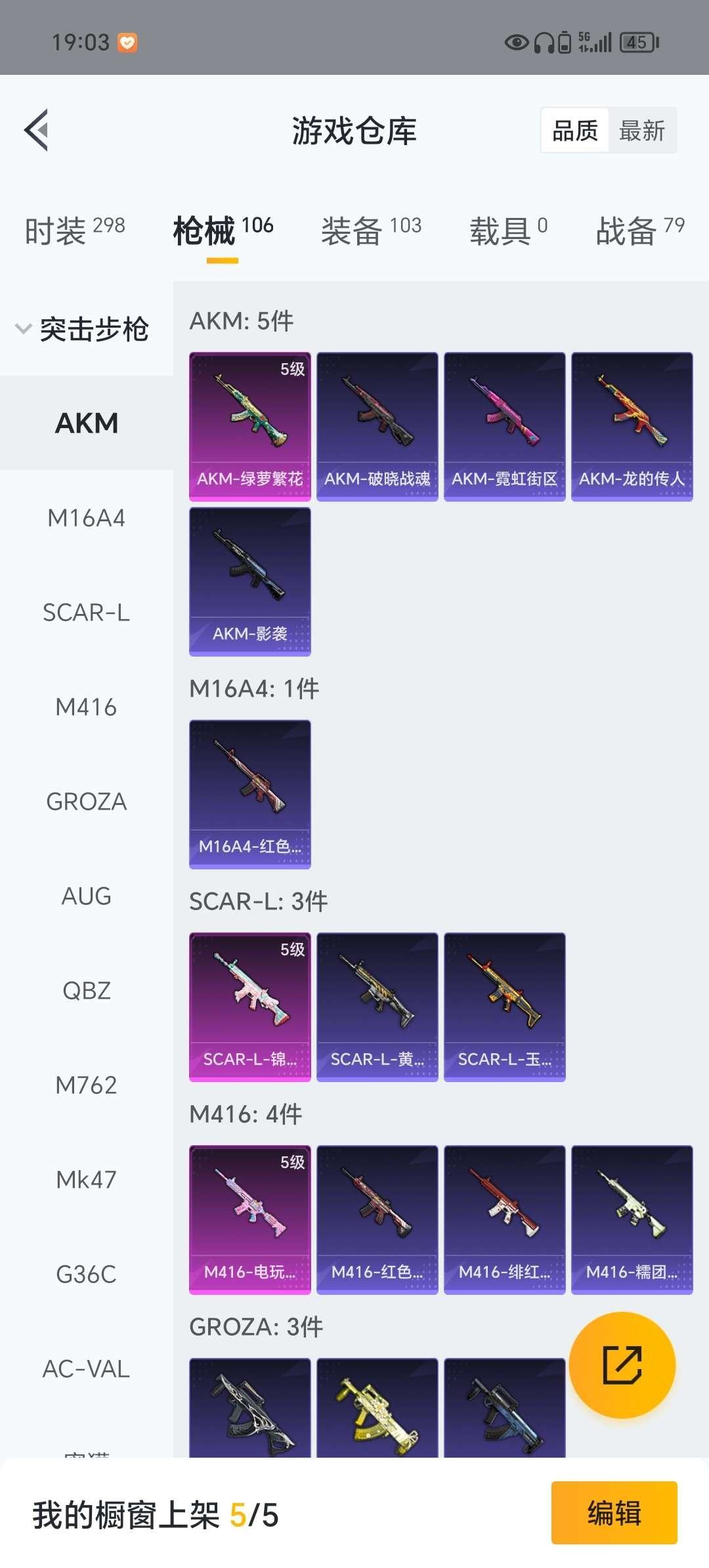Select M16A4 in the side list
Screen dimensions: 709x1568
86,518
